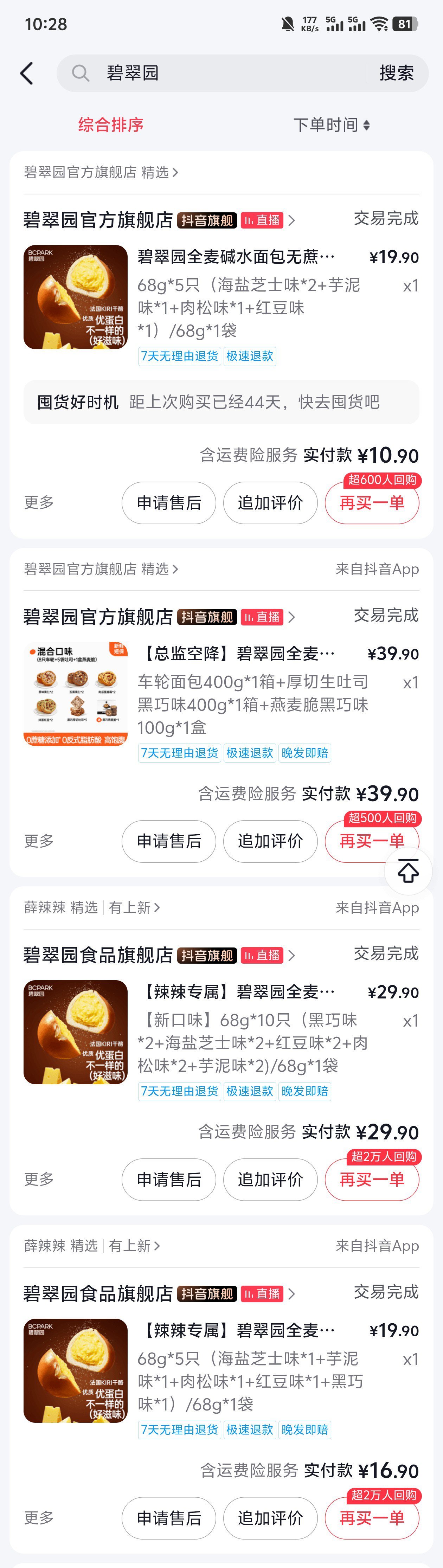This screenshot has width=443, height=1568.
Task: Tap 申请售后 for the ¥39.90 order
Action: click(x=168, y=841)
